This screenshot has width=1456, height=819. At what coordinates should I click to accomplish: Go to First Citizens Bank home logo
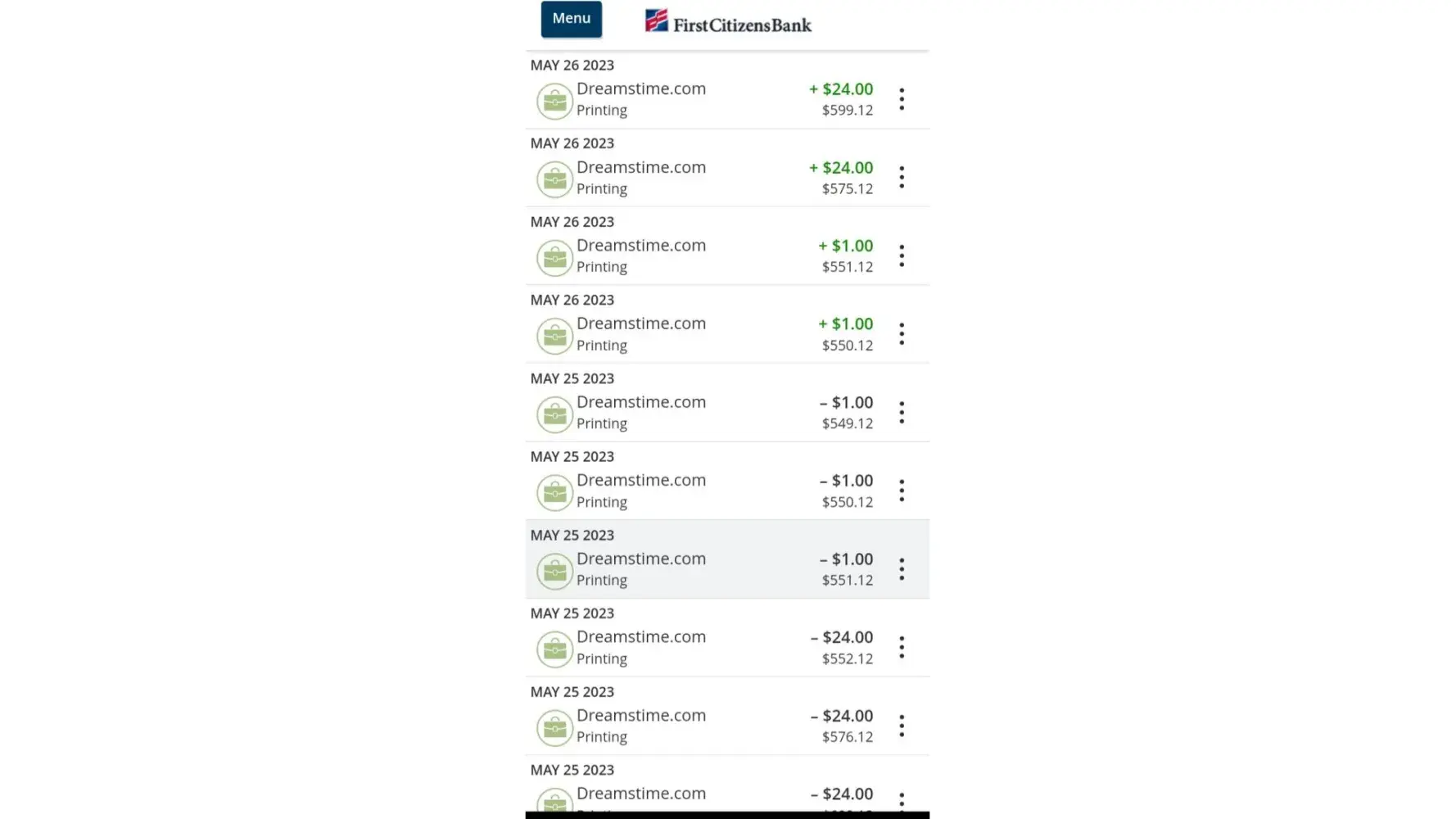(728, 22)
